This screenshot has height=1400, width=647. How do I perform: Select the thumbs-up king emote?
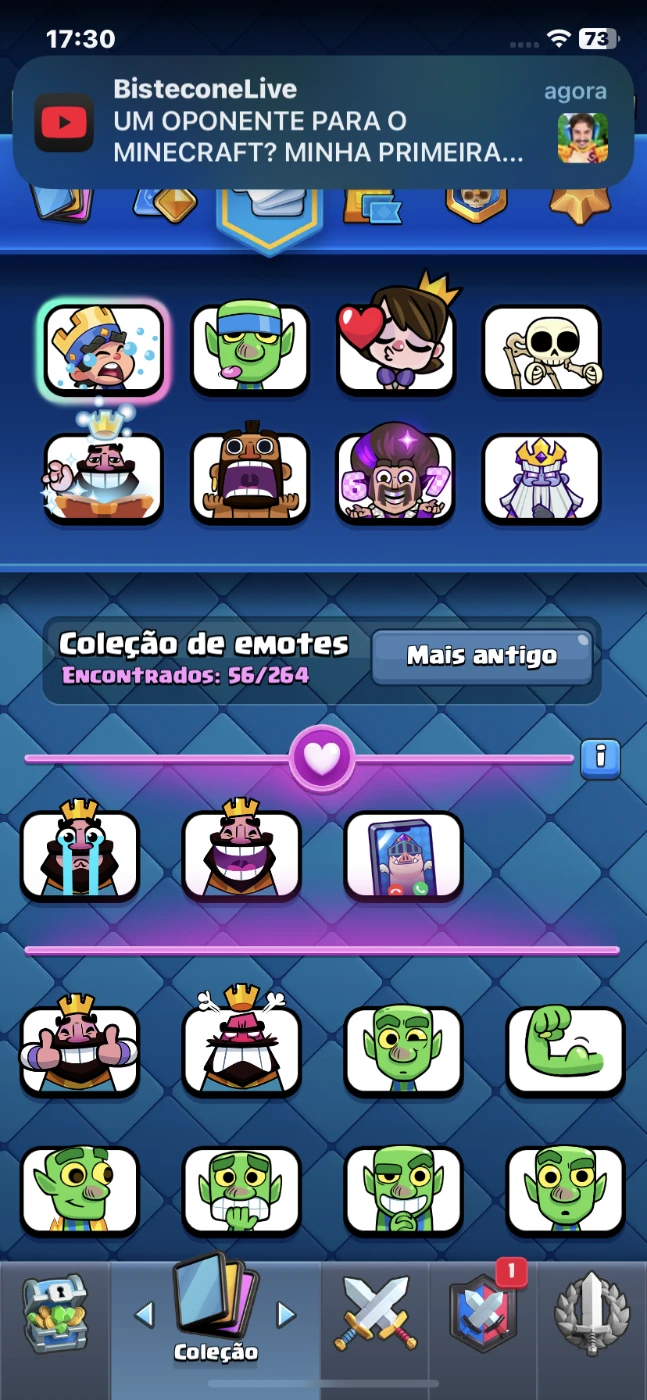point(80,1050)
